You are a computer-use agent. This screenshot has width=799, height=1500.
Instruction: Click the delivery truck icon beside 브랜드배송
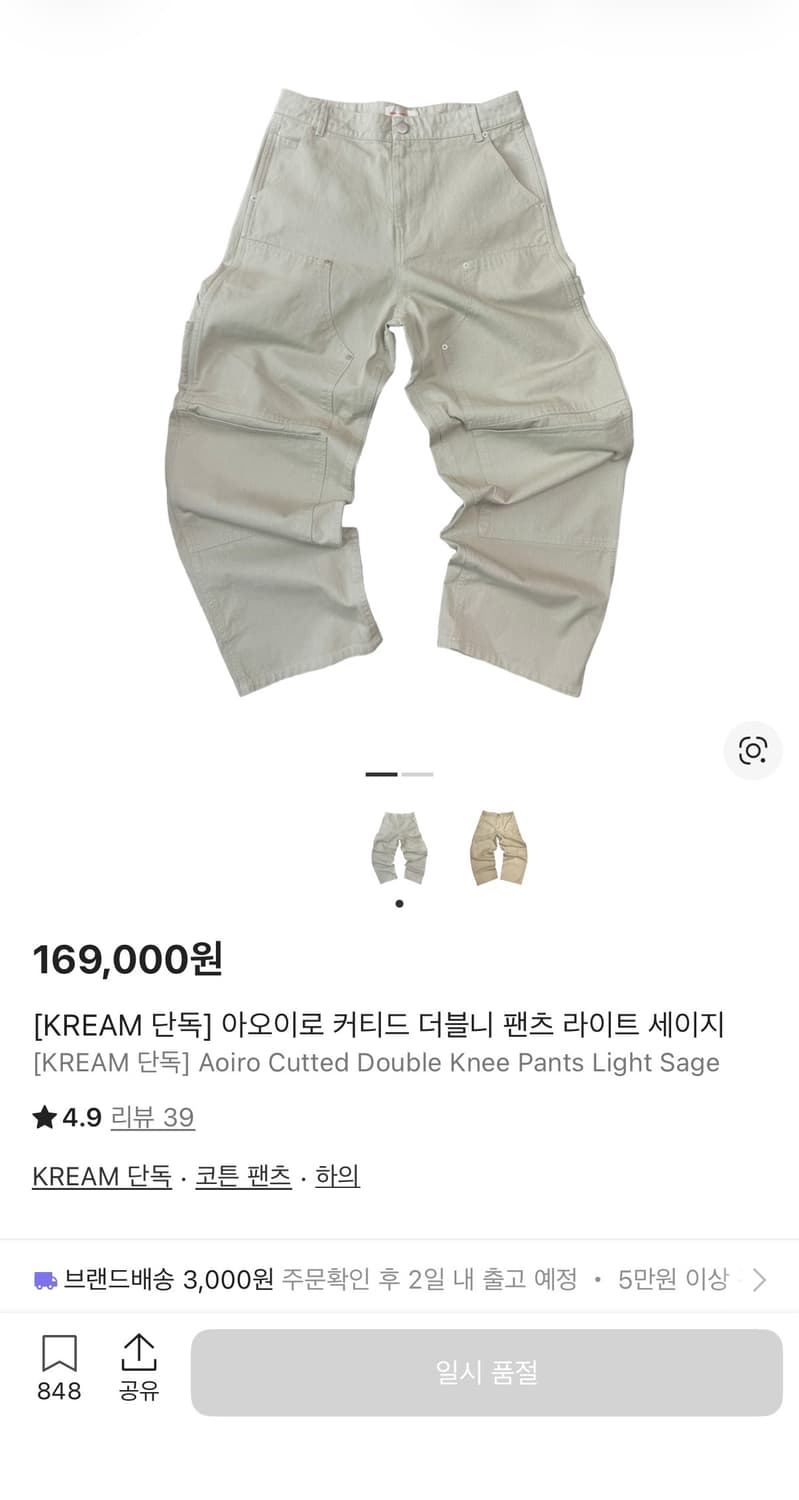44,1278
